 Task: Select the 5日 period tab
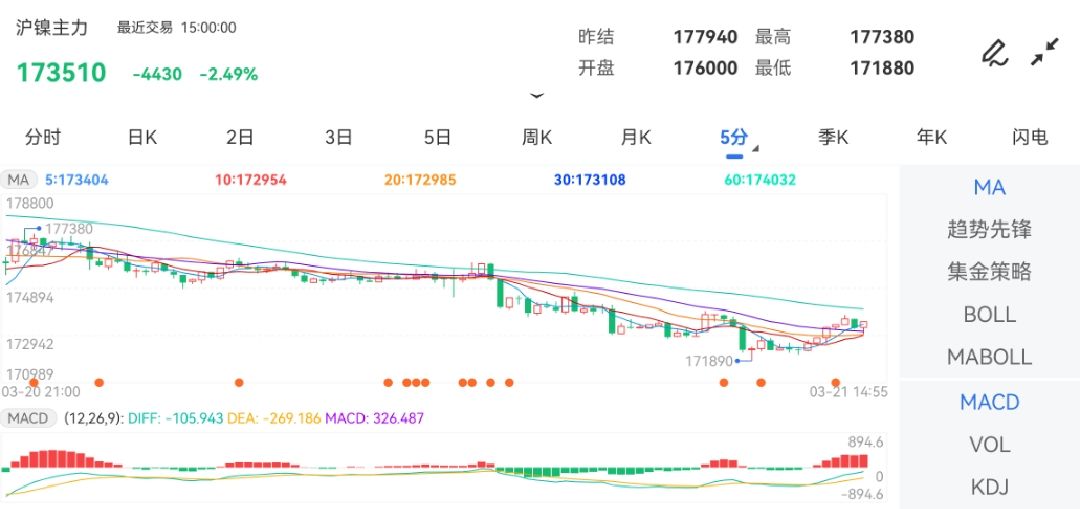pos(437,137)
